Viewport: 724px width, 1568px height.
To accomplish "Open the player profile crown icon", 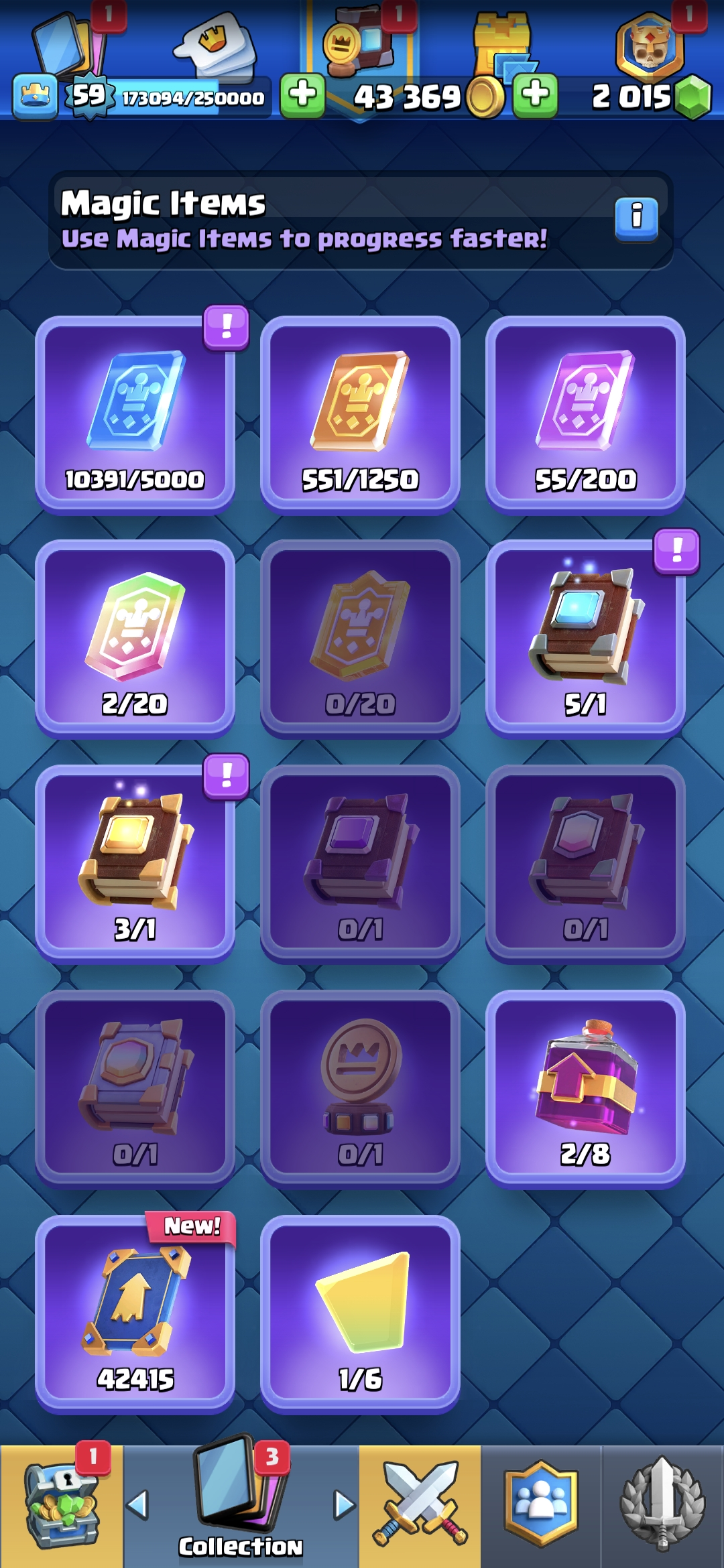I will click(34, 97).
